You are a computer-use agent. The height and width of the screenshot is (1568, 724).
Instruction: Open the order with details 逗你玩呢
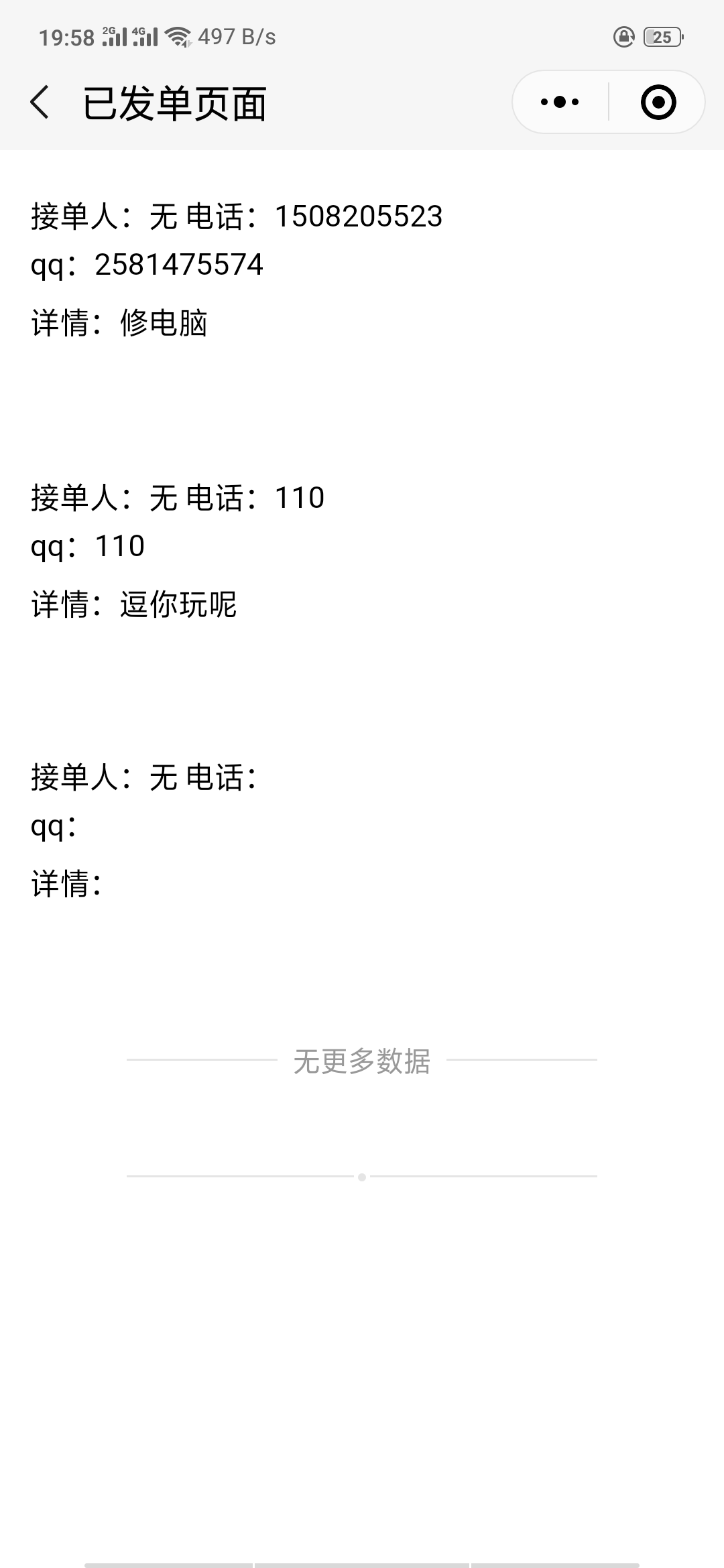pyautogui.click(x=178, y=604)
